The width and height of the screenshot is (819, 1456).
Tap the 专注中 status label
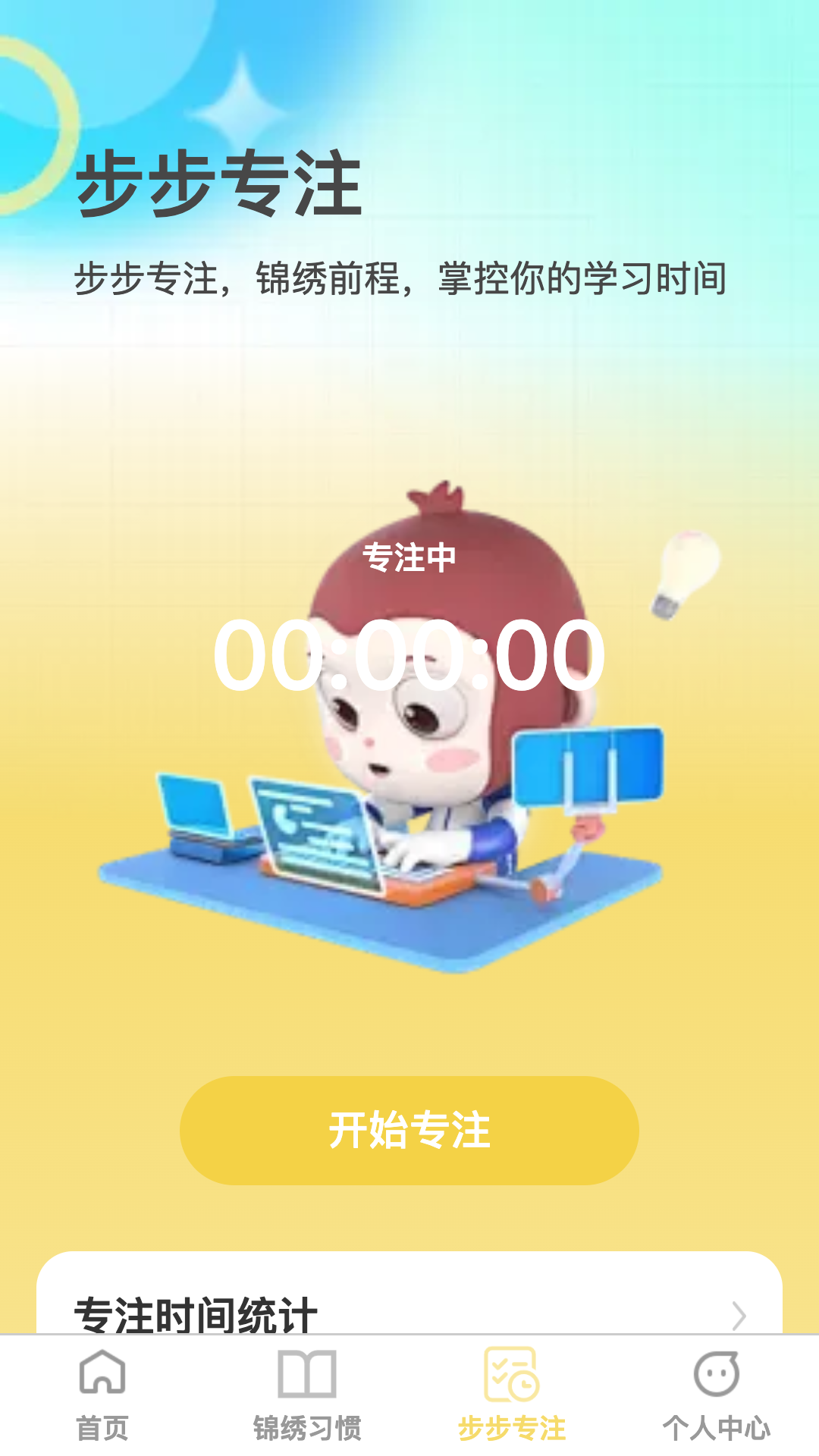[x=409, y=559]
